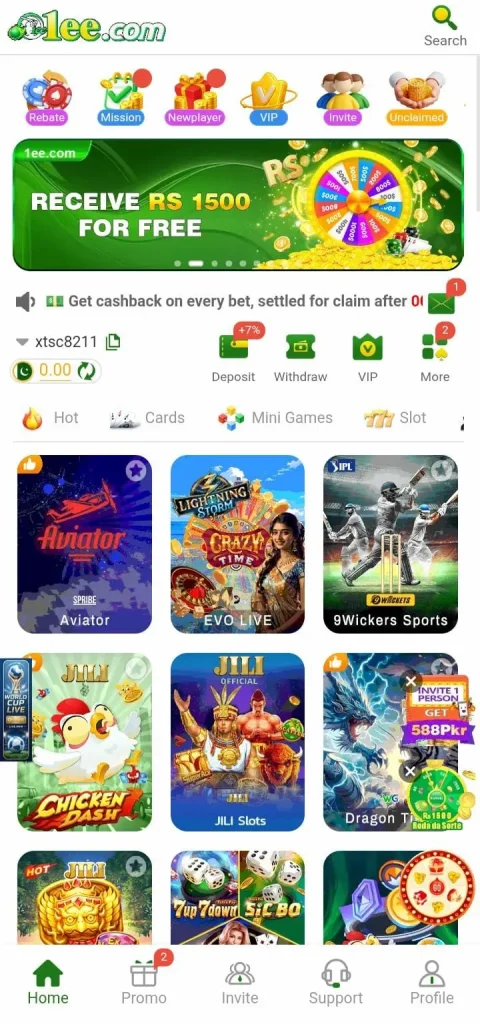
Task: Open the Unclaimed rewards
Action: [x=417, y=98]
